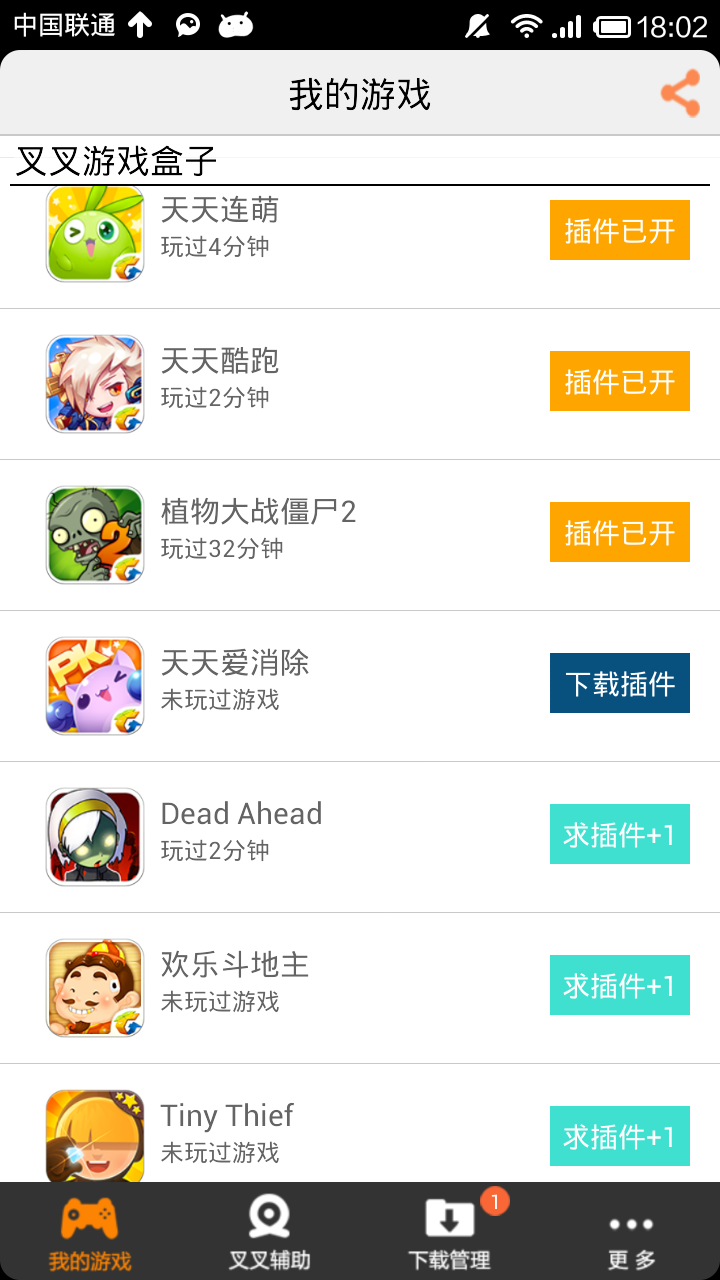Switch to the 叉叉辅助 tab
Viewport: 720px width, 1280px height.
[x=270, y=1232]
